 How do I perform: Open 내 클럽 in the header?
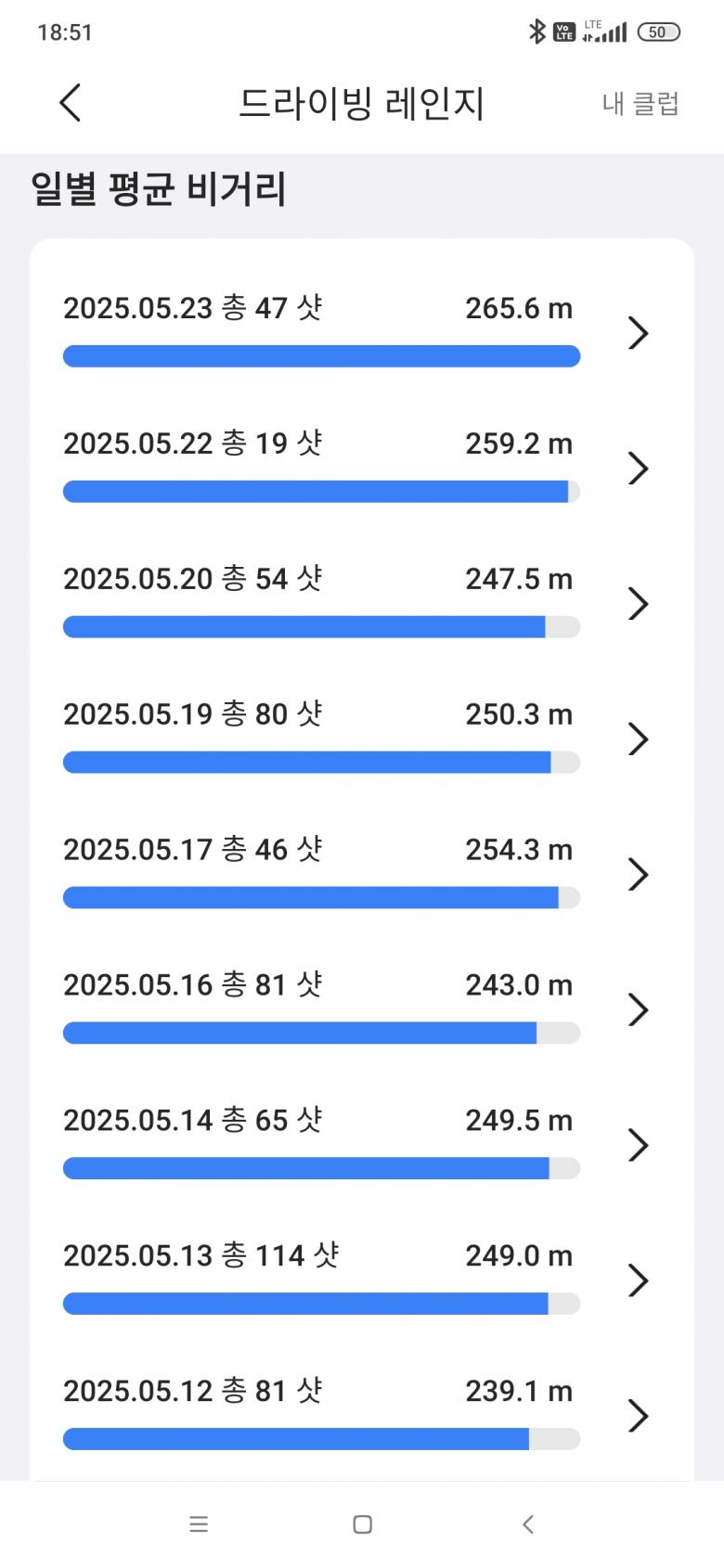point(640,103)
